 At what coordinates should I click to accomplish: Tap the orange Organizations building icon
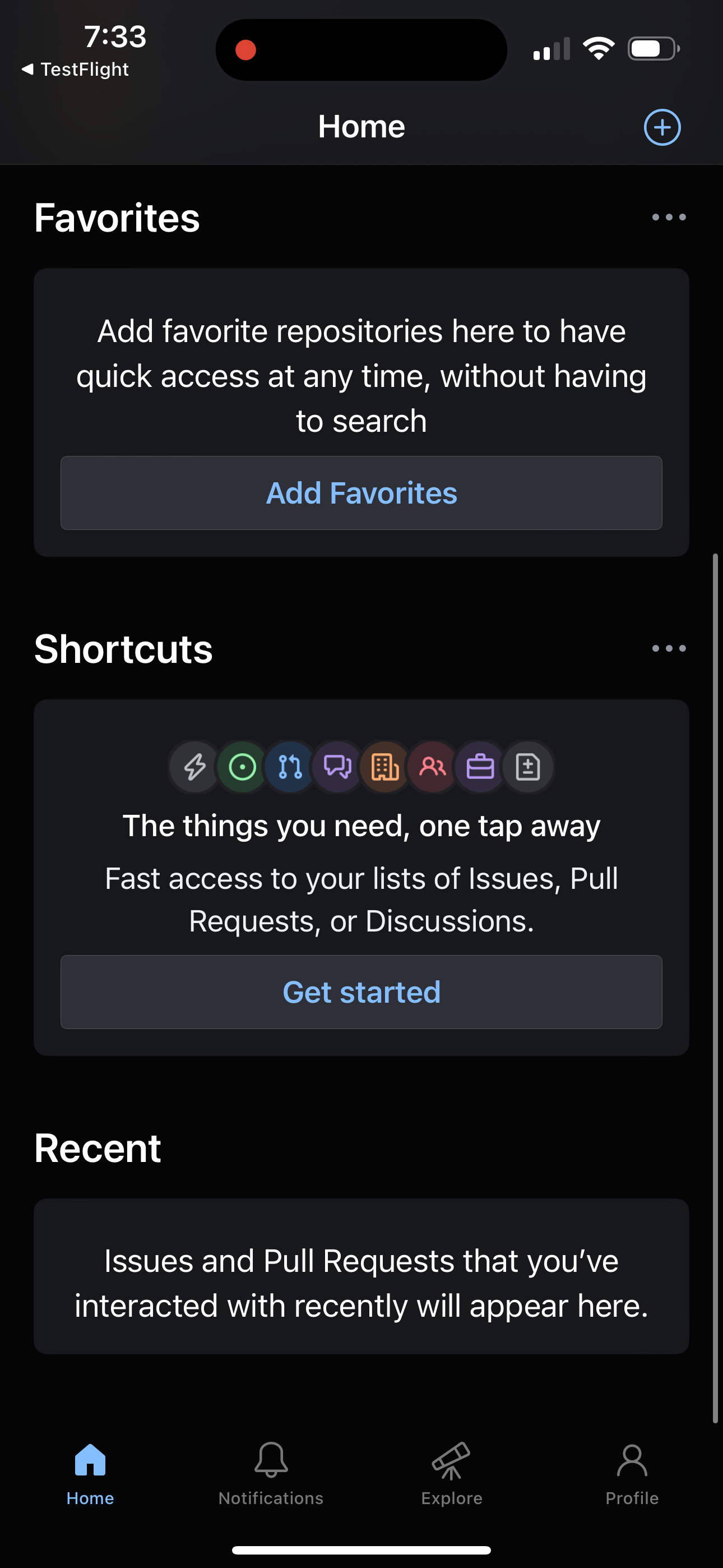[x=384, y=767]
